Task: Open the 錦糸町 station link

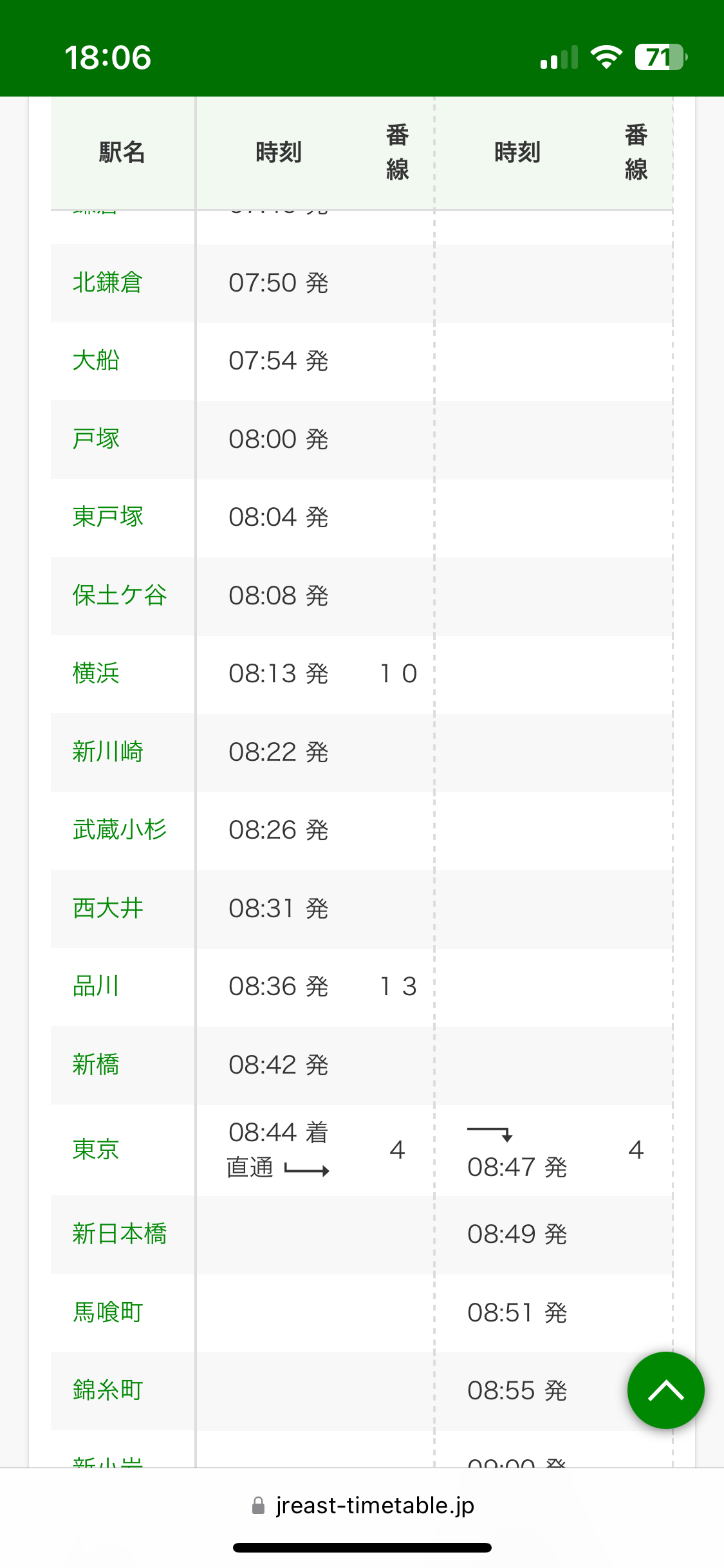Action: (107, 1390)
